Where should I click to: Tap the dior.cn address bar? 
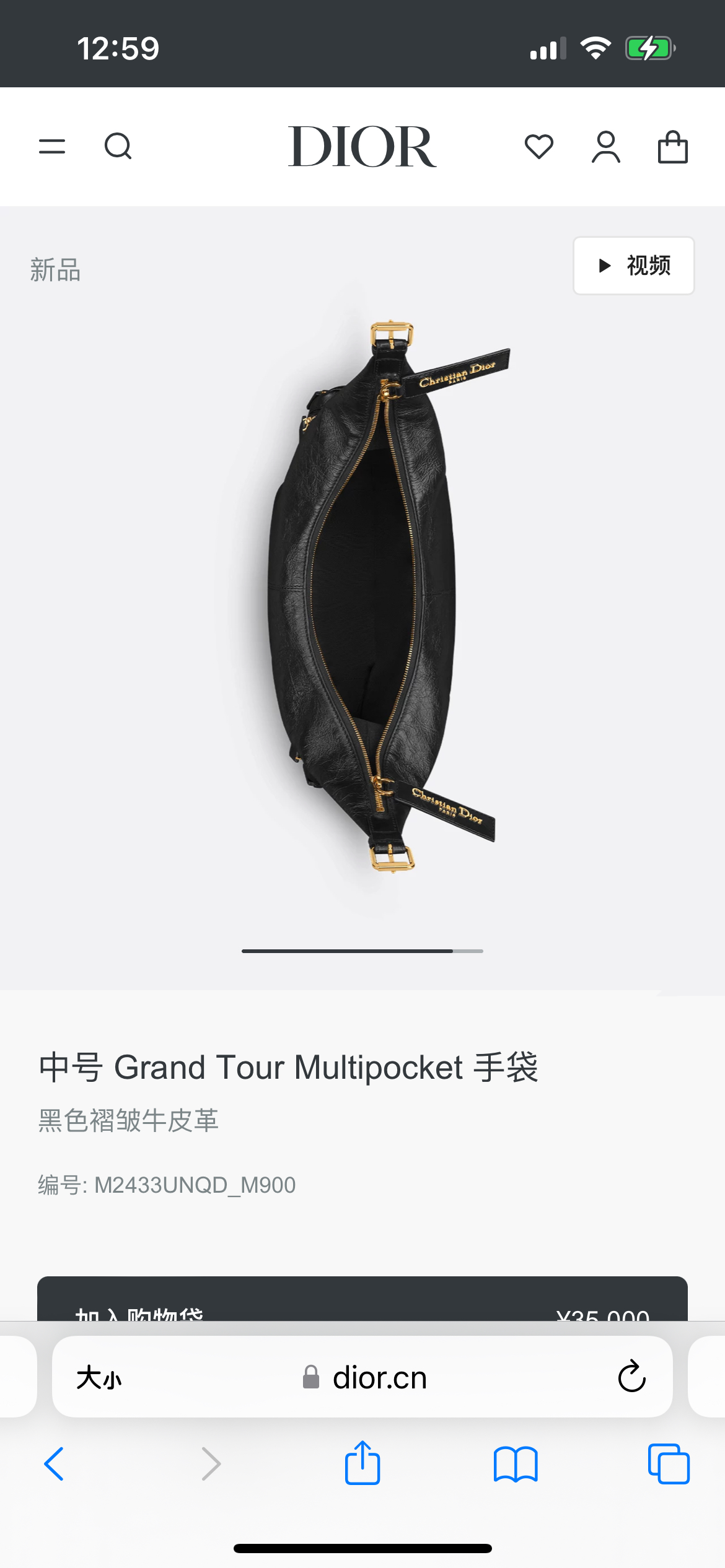pyautogui.click(x=372, y=1378)
